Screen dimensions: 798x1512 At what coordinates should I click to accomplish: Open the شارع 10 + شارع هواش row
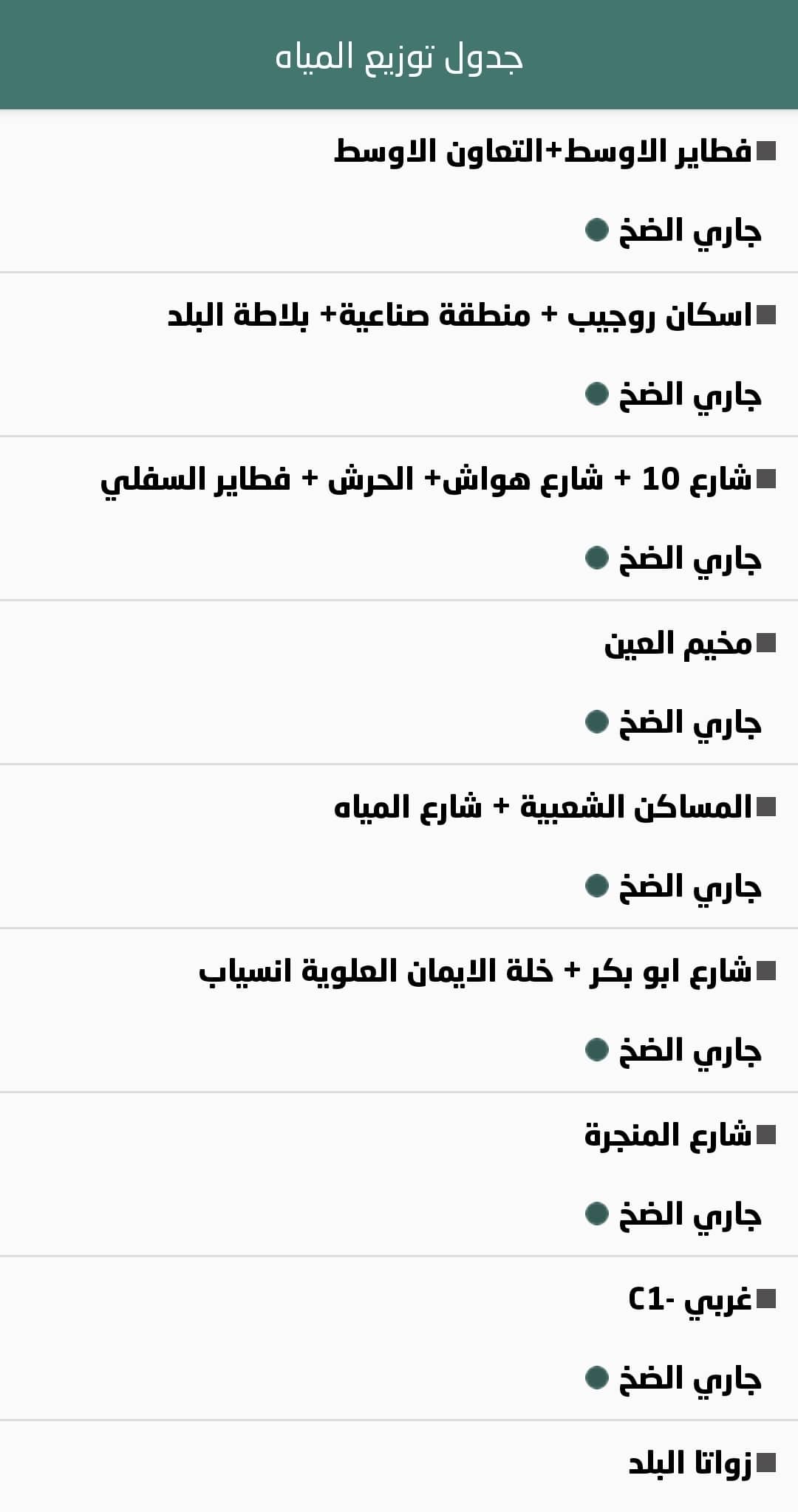(426, 480)
